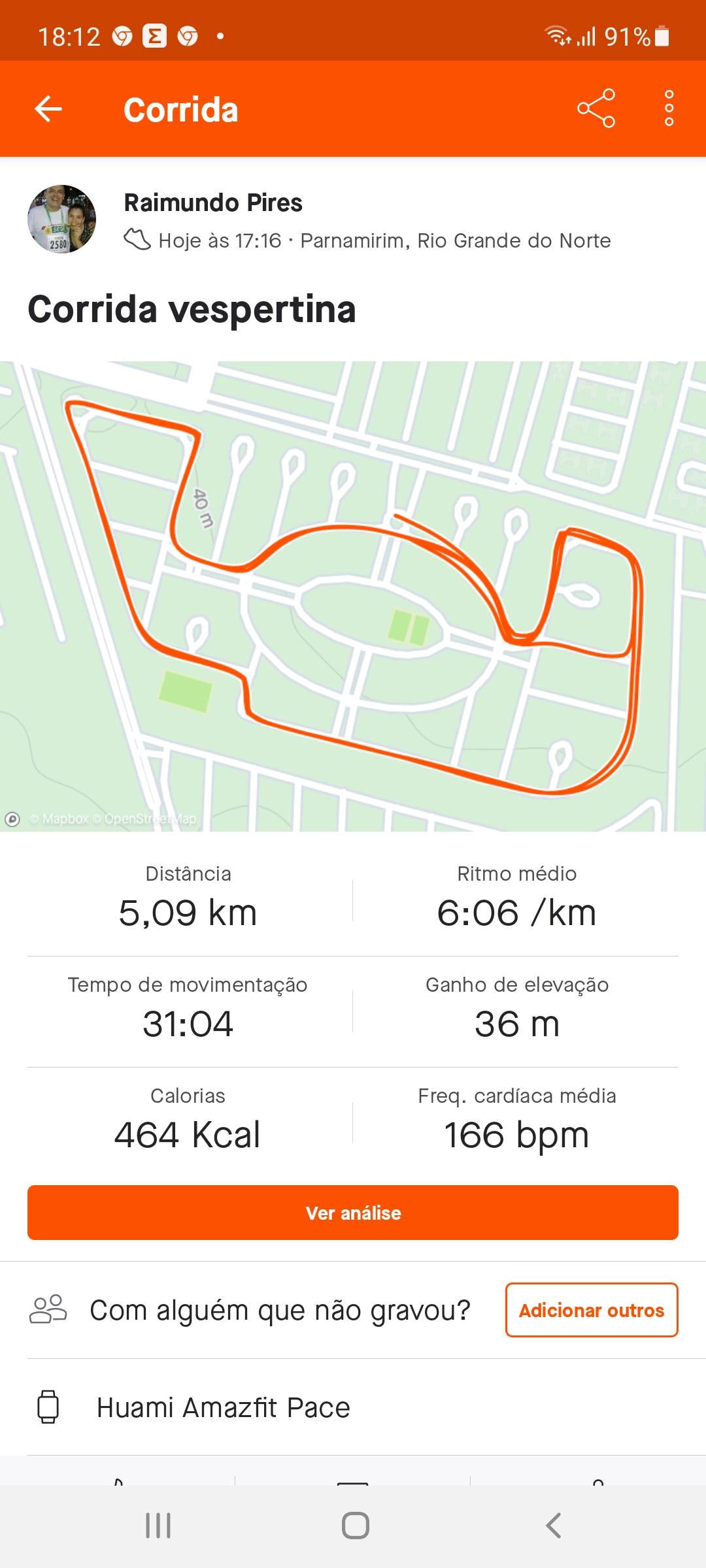Share this Corrida activity
Viewport: 706px width, 1568px height.
596,108
